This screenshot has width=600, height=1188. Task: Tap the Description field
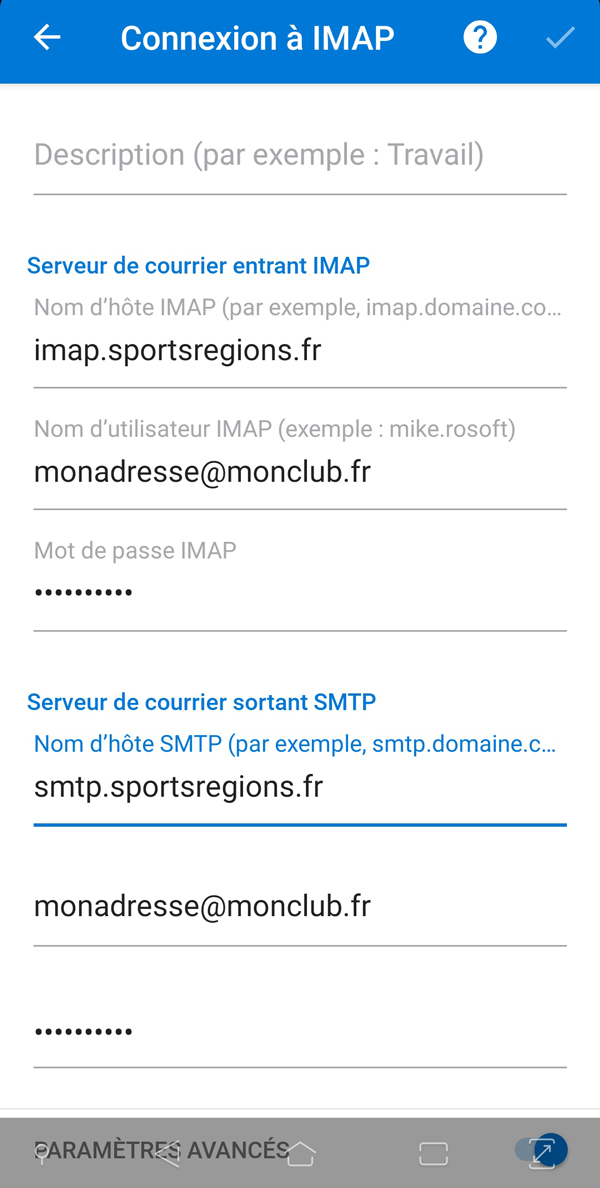coord(300,156)
